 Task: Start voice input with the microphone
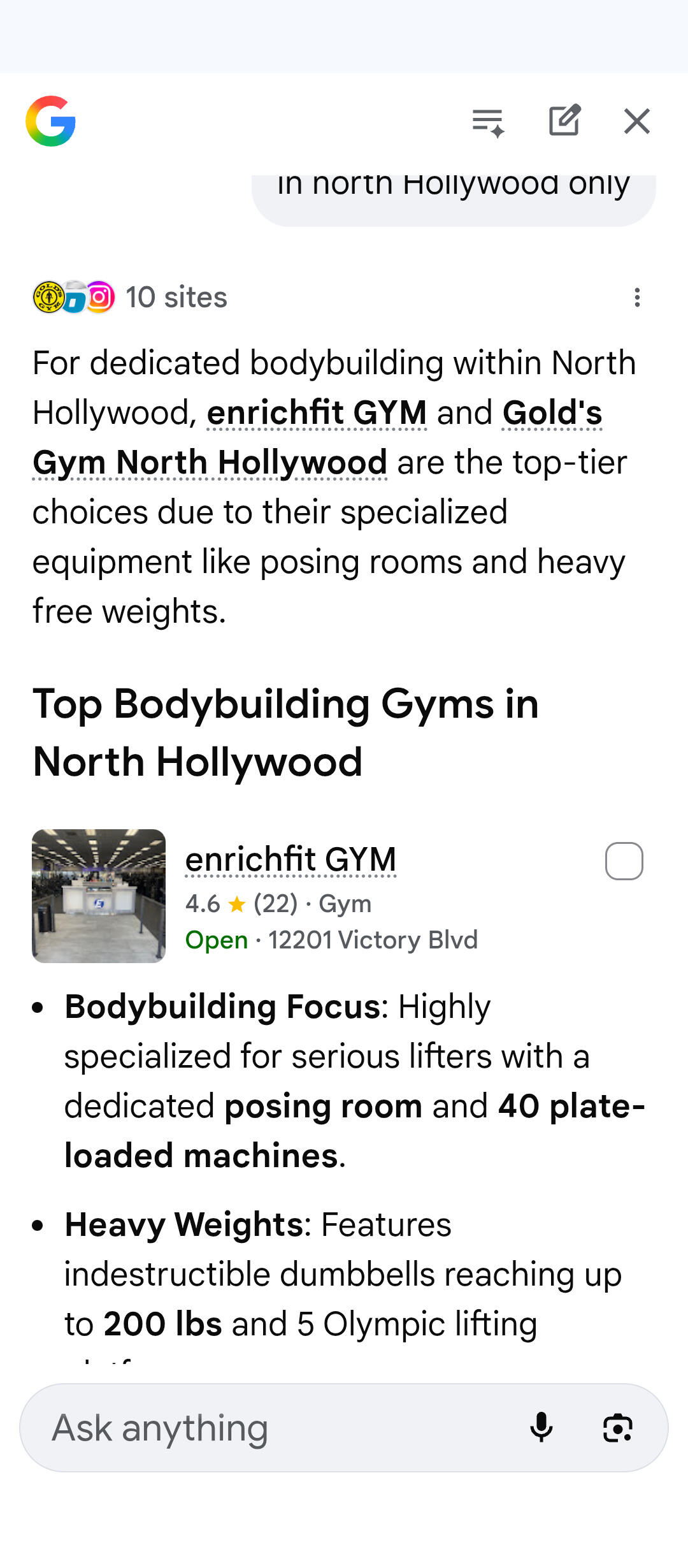coord(541,1428)
